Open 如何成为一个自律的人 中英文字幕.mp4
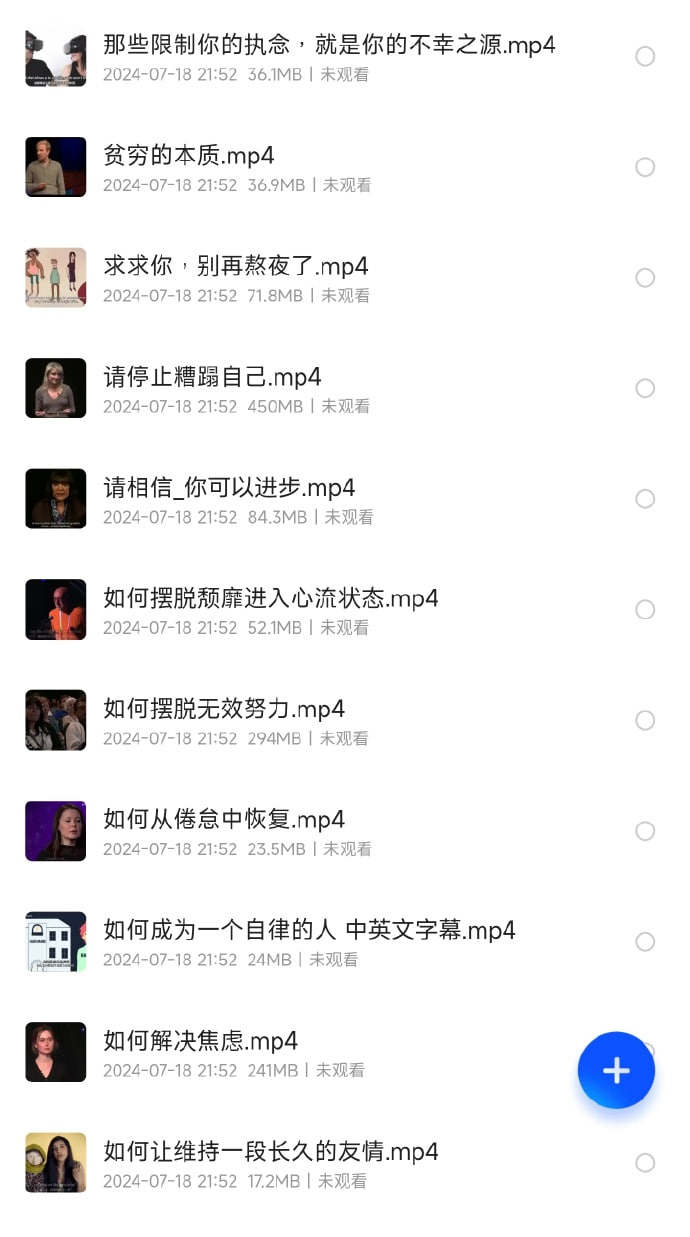Screen dimensions: 690x1237 (309, 931)
